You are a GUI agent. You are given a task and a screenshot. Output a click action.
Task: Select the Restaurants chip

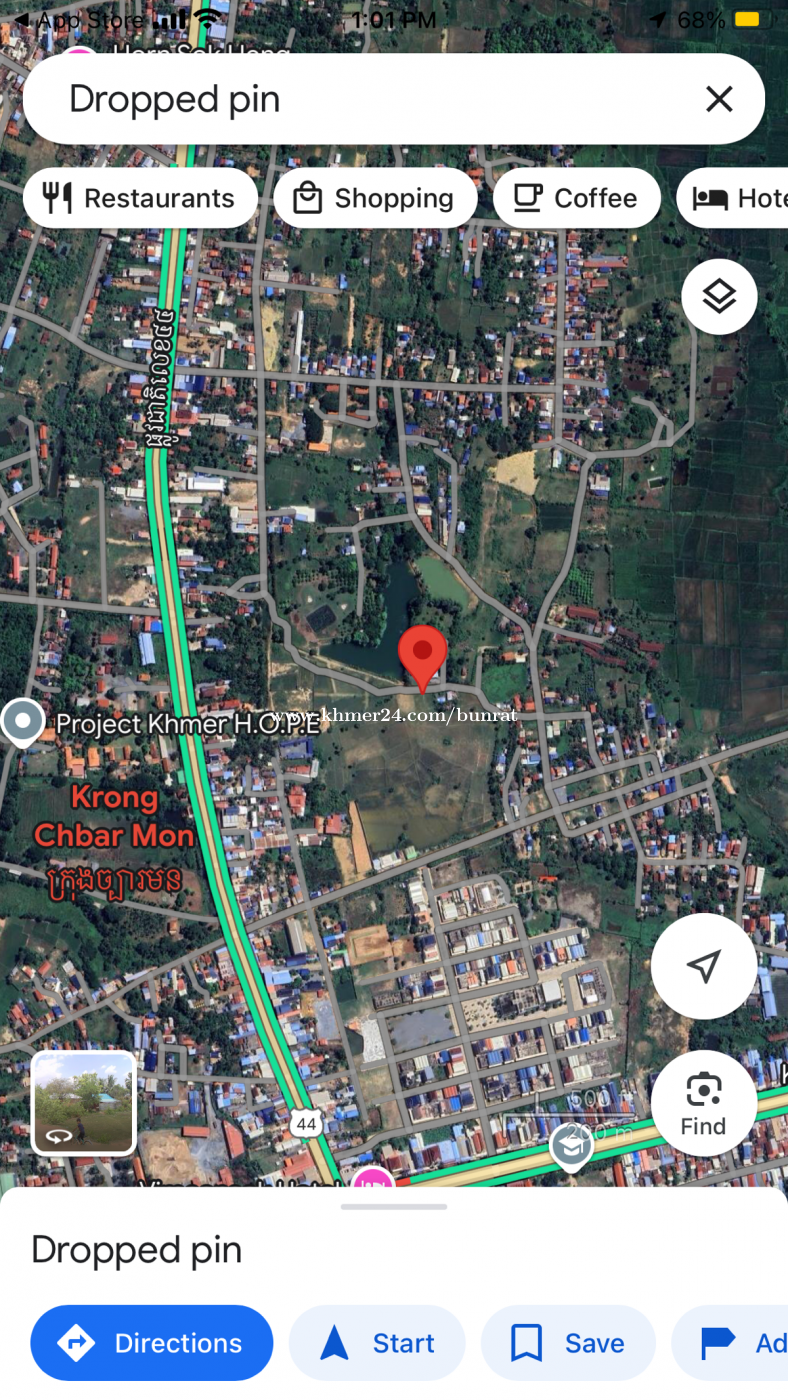tap(140, 198)
